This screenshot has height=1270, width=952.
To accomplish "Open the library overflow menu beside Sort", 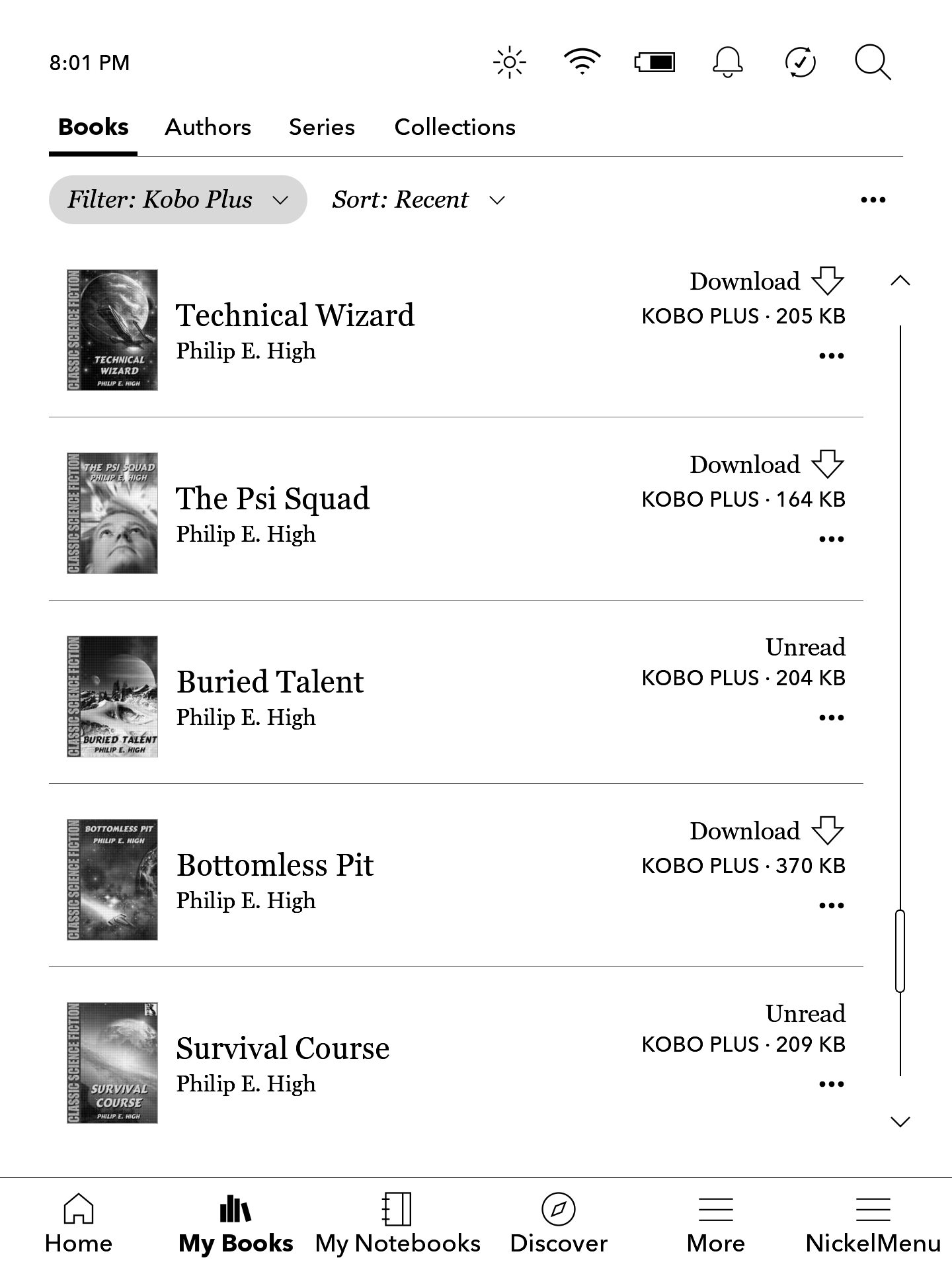I will click(873, 200).
